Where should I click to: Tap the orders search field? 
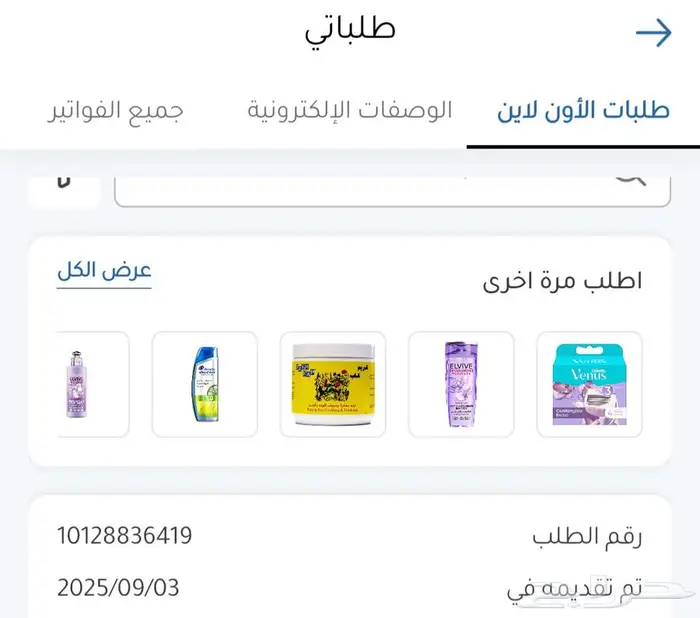390,186
